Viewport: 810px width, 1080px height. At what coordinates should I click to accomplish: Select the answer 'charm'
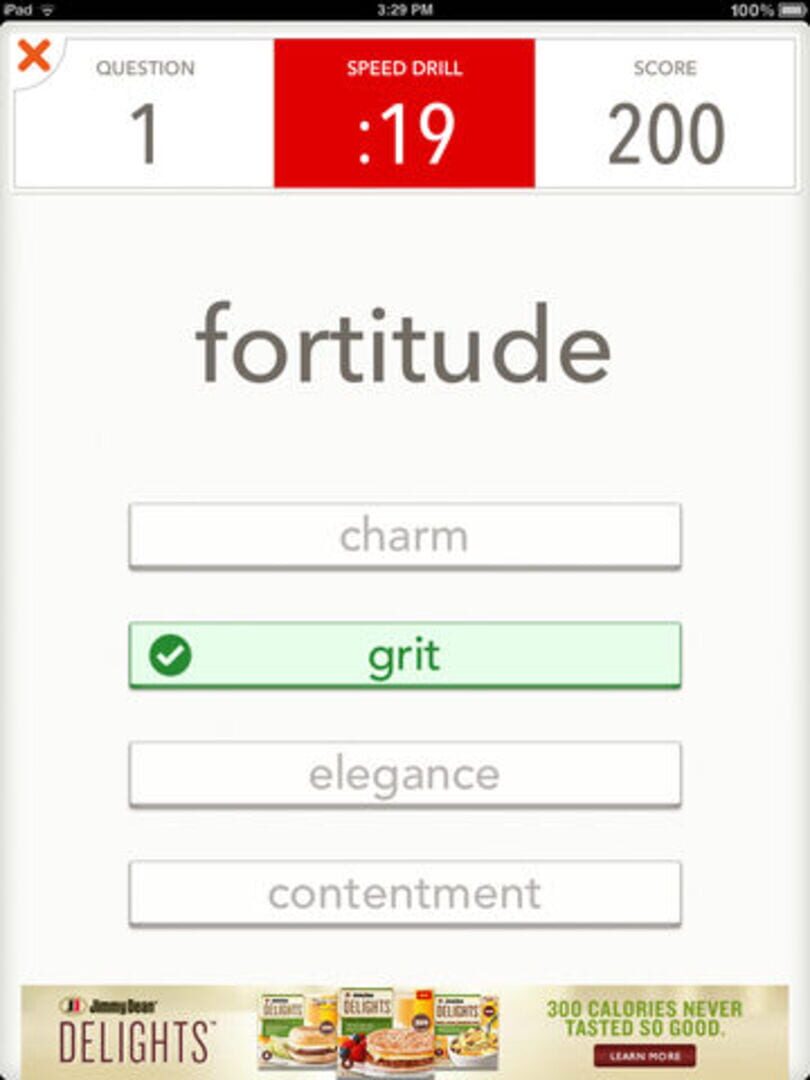[x=404, y=536]
